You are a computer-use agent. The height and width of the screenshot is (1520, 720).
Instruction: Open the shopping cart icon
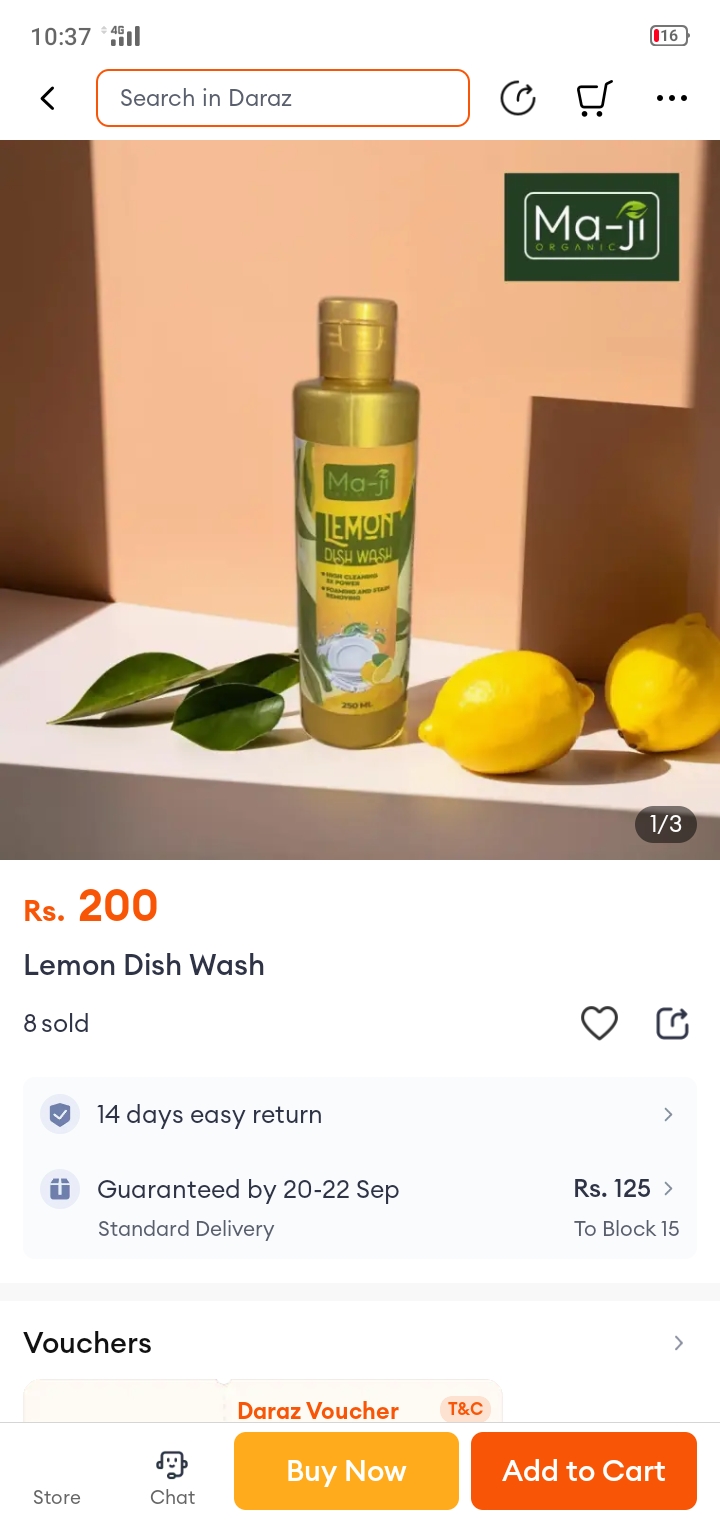[x=593, y=98]
